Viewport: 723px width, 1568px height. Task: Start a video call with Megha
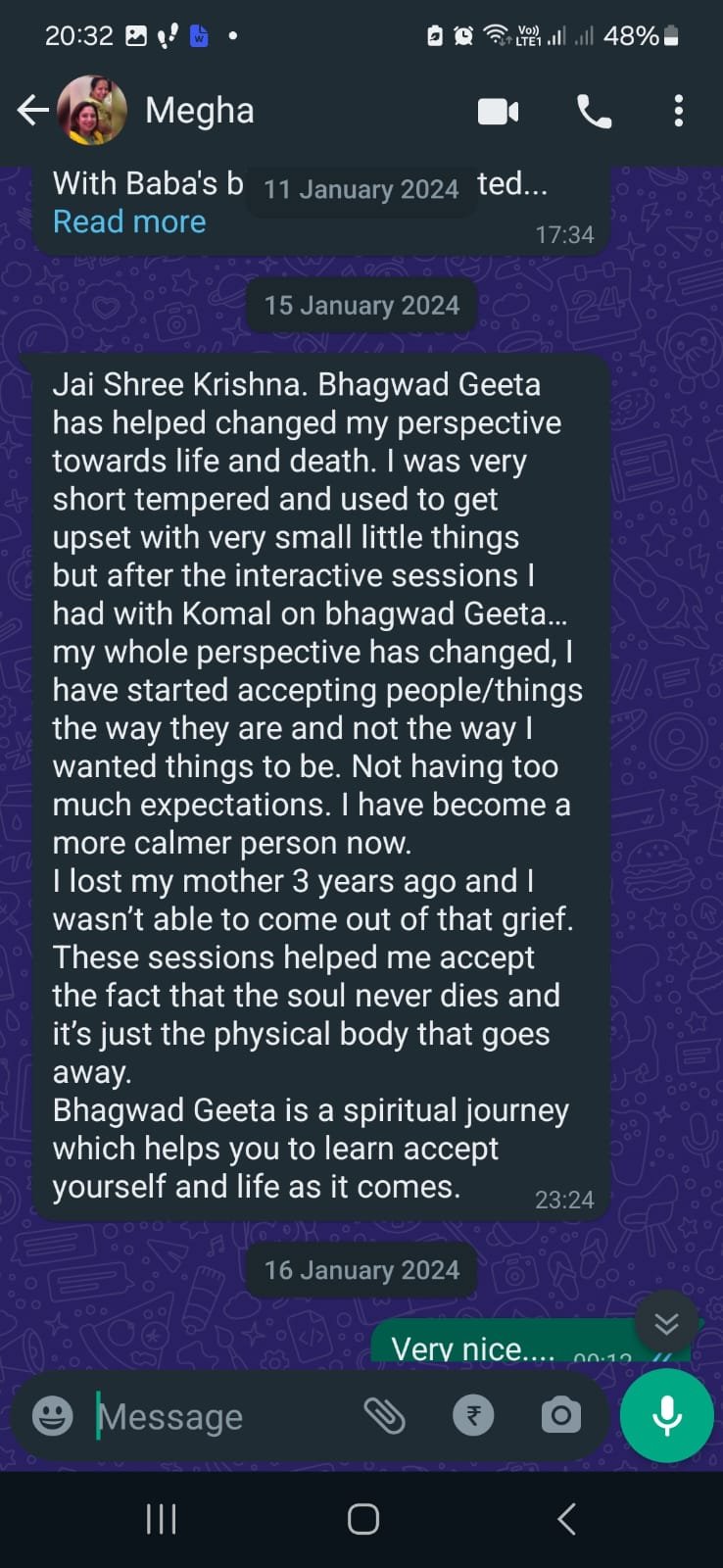[498, 112]
